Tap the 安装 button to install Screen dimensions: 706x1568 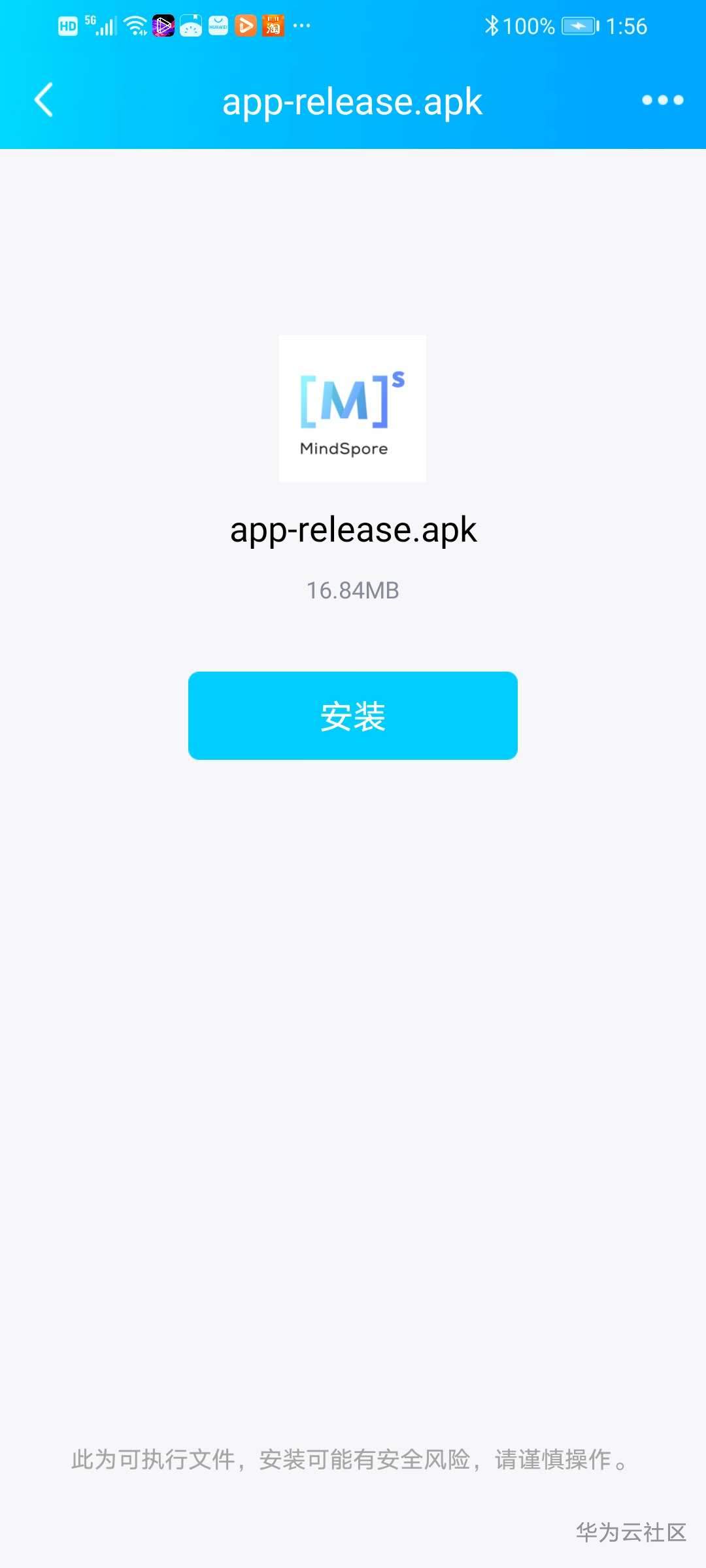(353, 715)
